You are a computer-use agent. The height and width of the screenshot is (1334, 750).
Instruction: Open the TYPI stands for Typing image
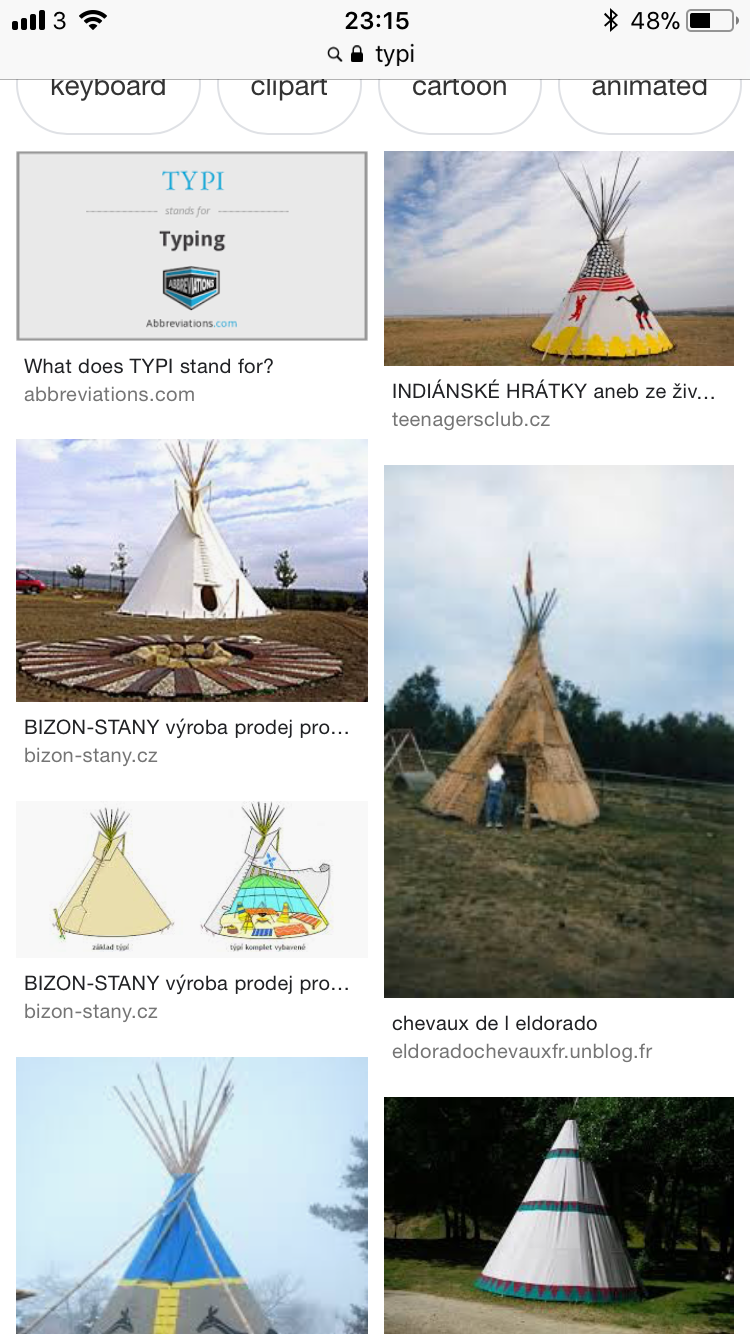(192, 246)
